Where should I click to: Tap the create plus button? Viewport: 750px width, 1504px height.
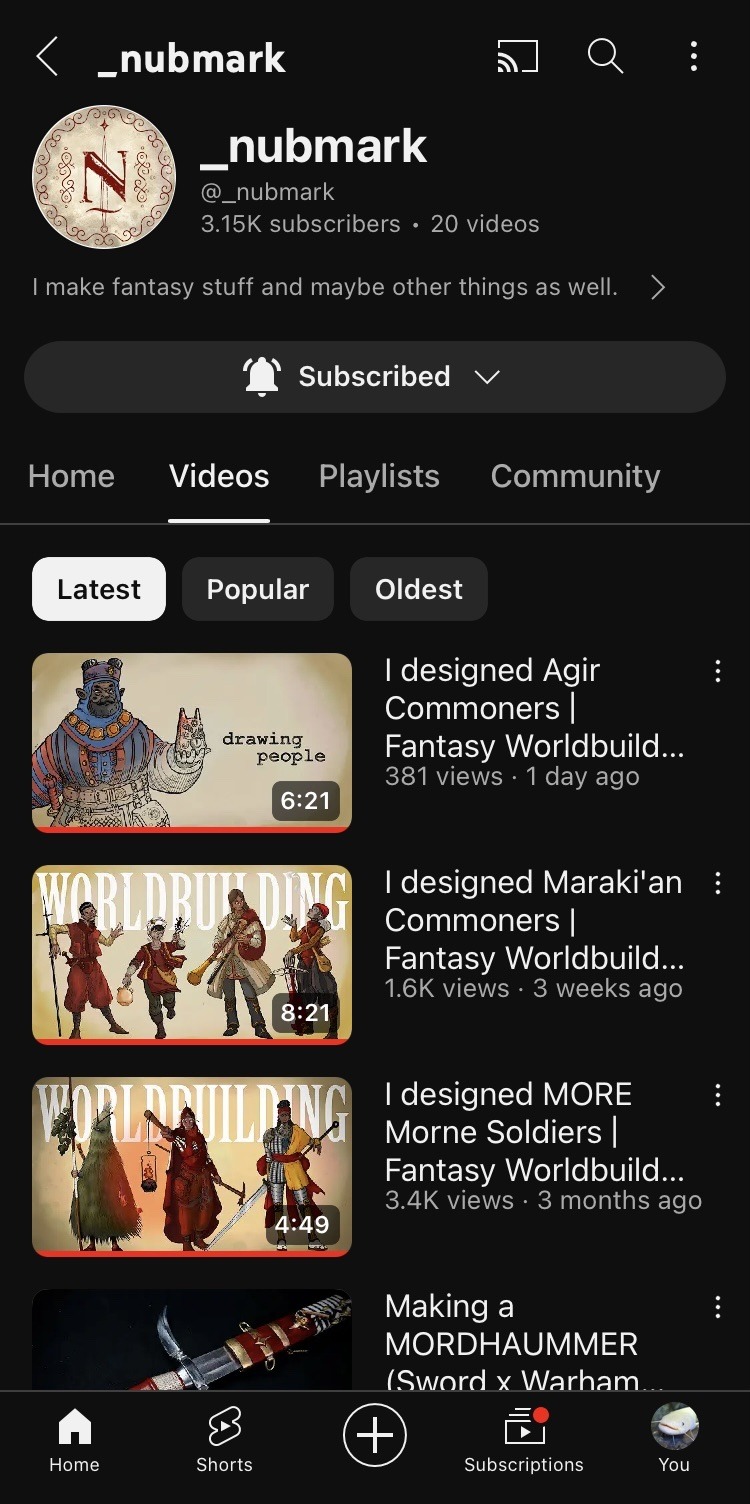[x=375, y=1436]
